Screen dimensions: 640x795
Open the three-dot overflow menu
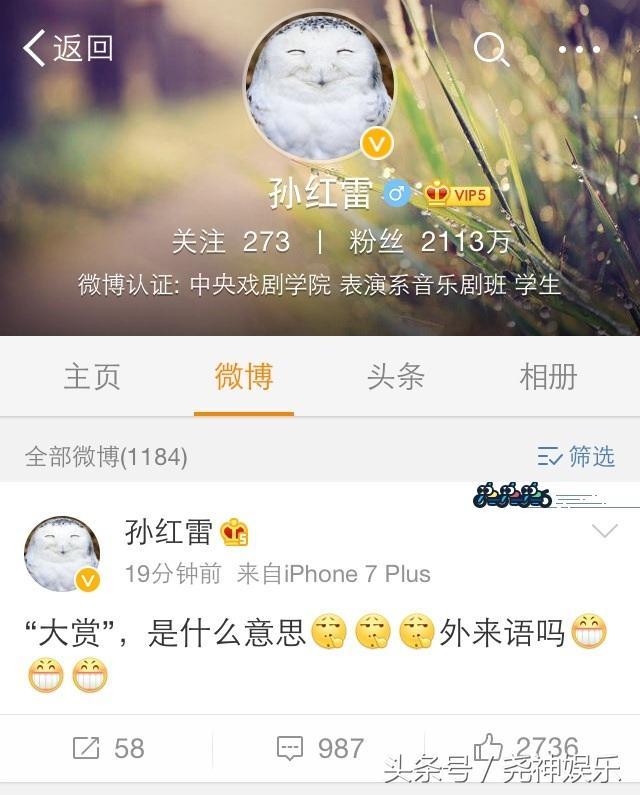click(579, 48)
